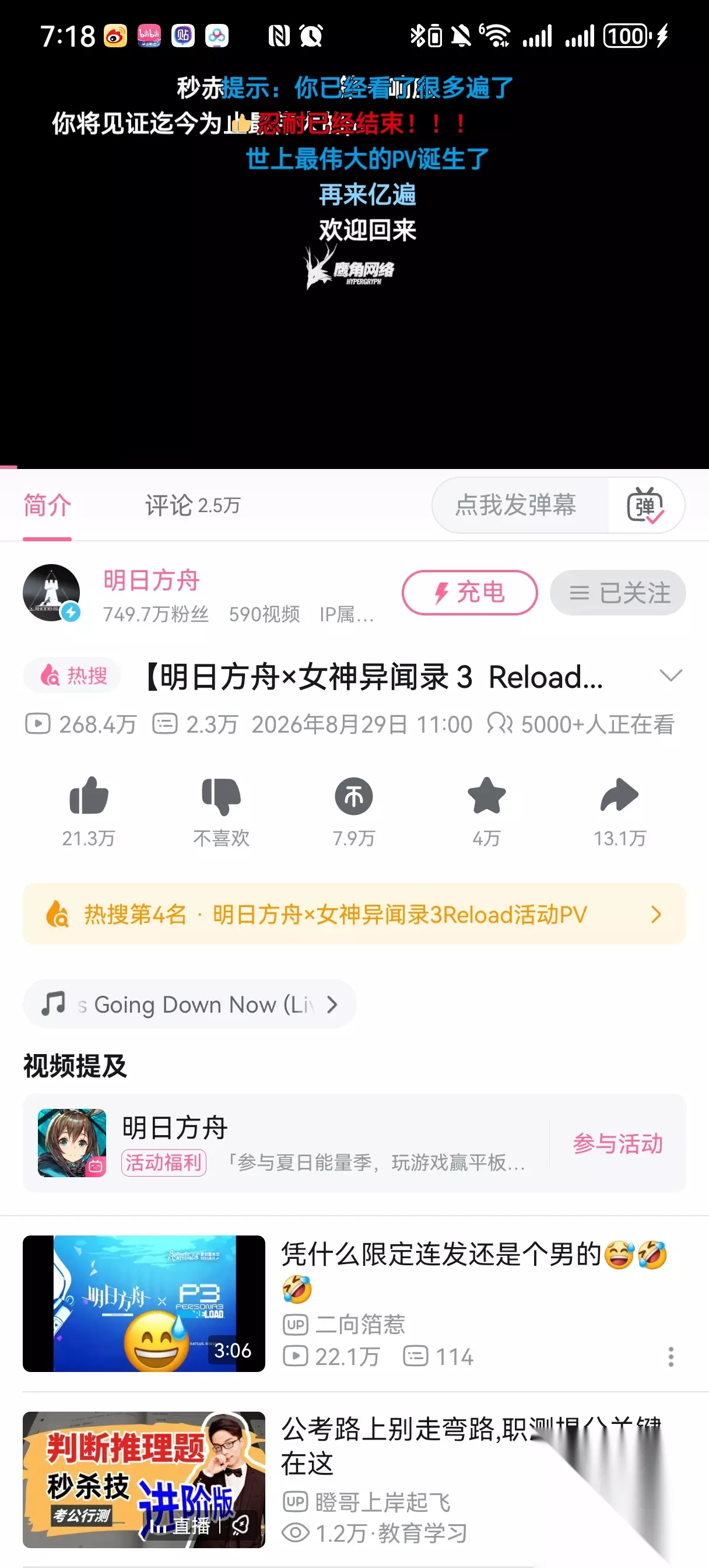The height and width of the screenshot is (1568, 709).
Task: Open the video 凭什么限定连发还是个男的
Action: pos(354,1304)
